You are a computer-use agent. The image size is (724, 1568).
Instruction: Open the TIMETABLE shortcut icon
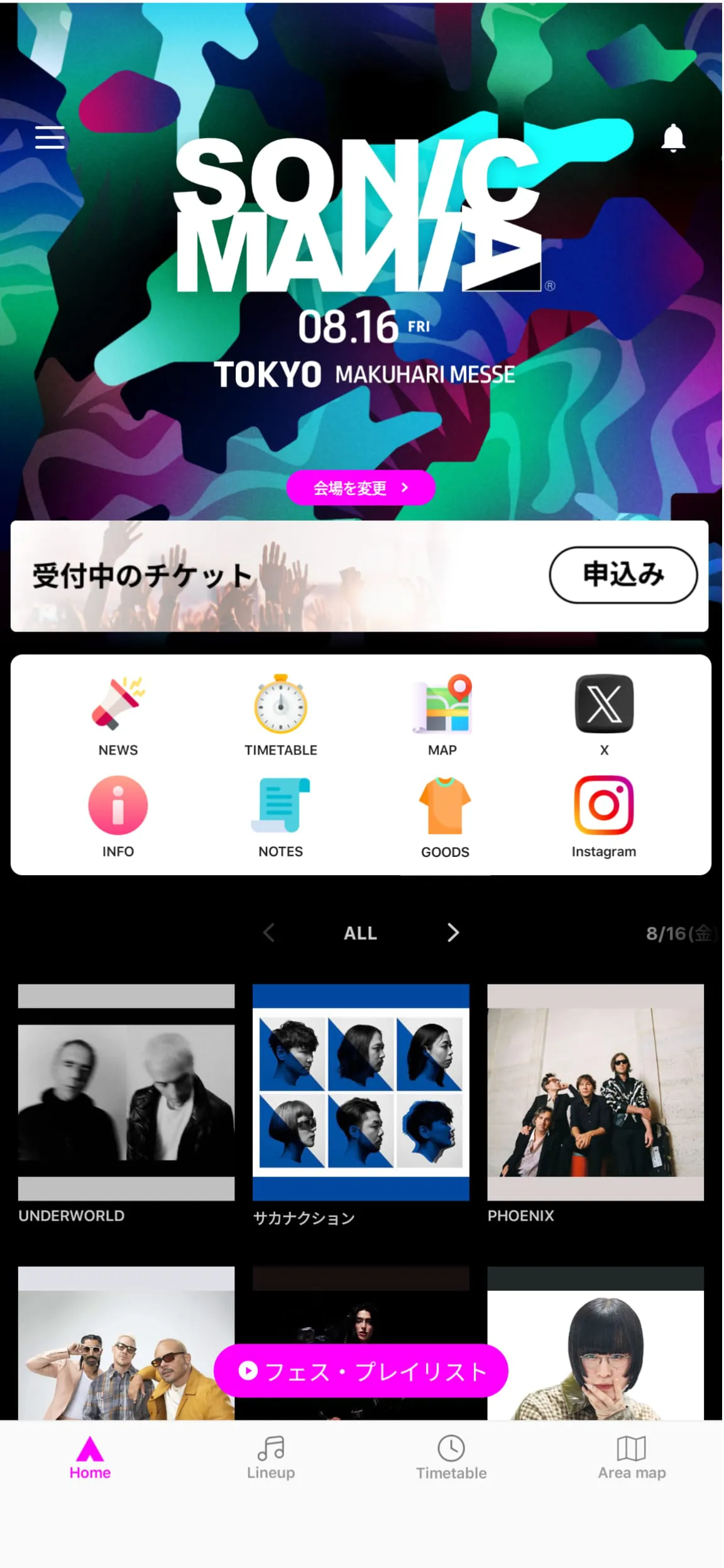(280, 704)
